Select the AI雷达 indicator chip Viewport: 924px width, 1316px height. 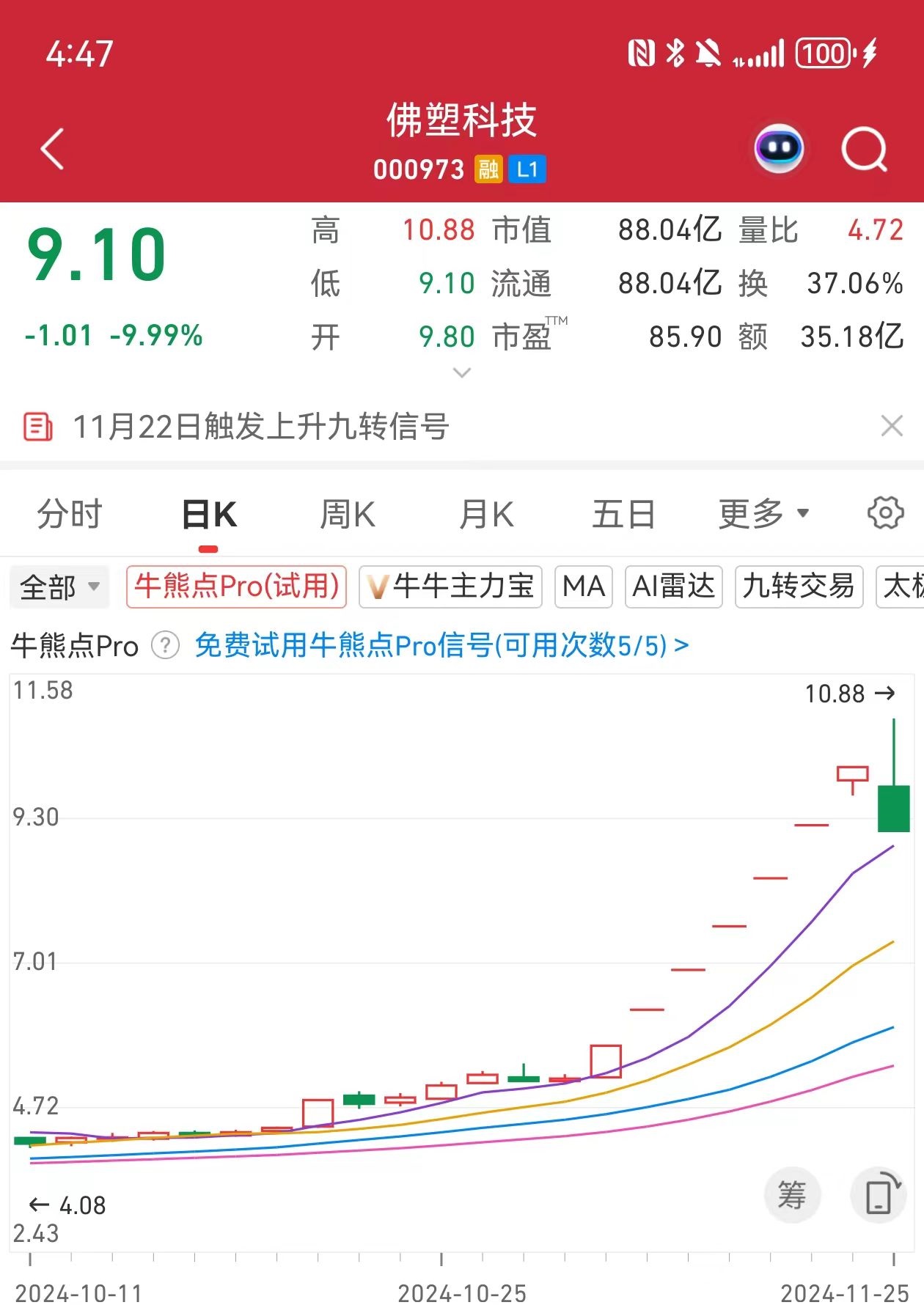[673, 587]
